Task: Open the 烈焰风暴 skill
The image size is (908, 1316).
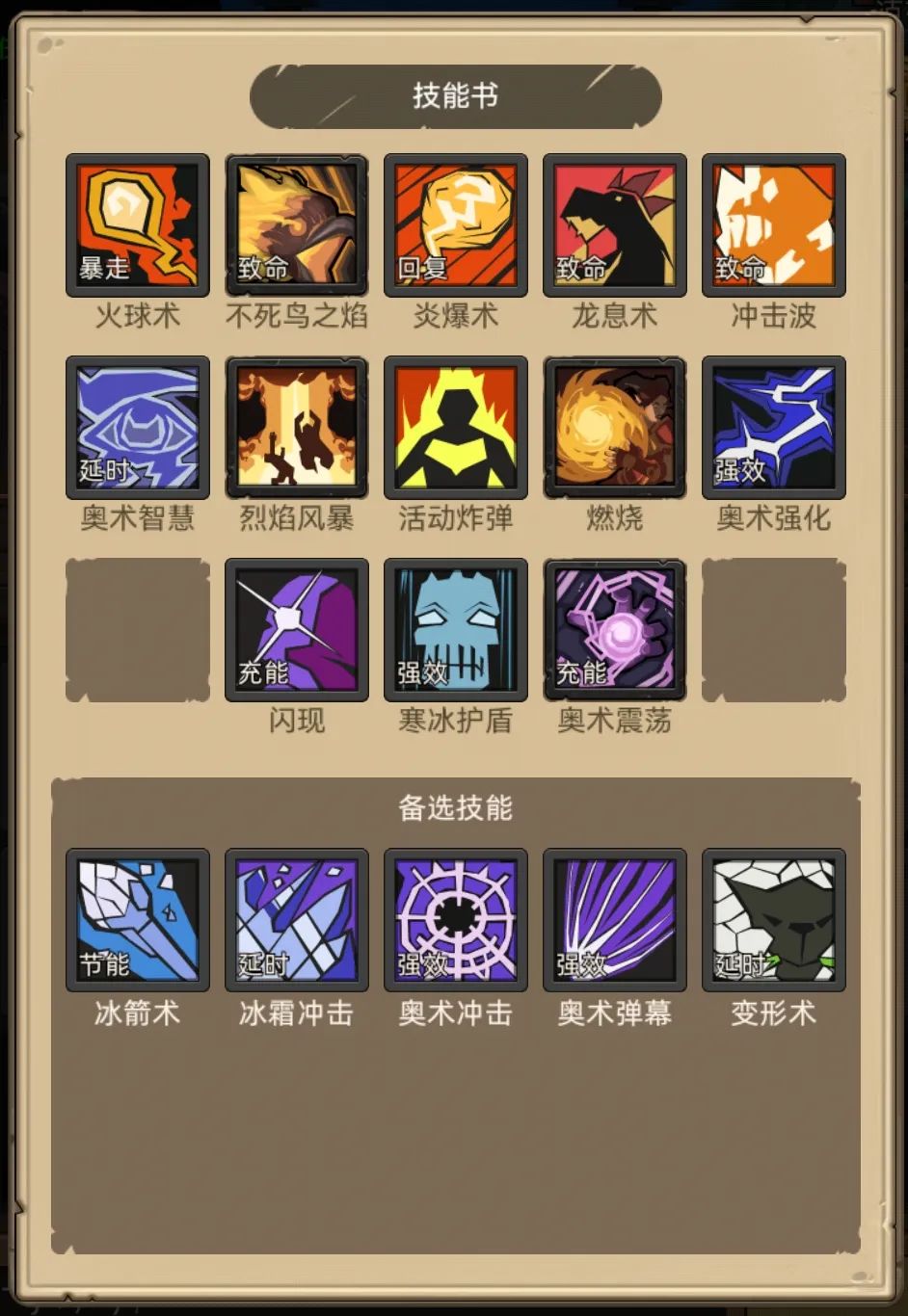Action: (296, 428)
